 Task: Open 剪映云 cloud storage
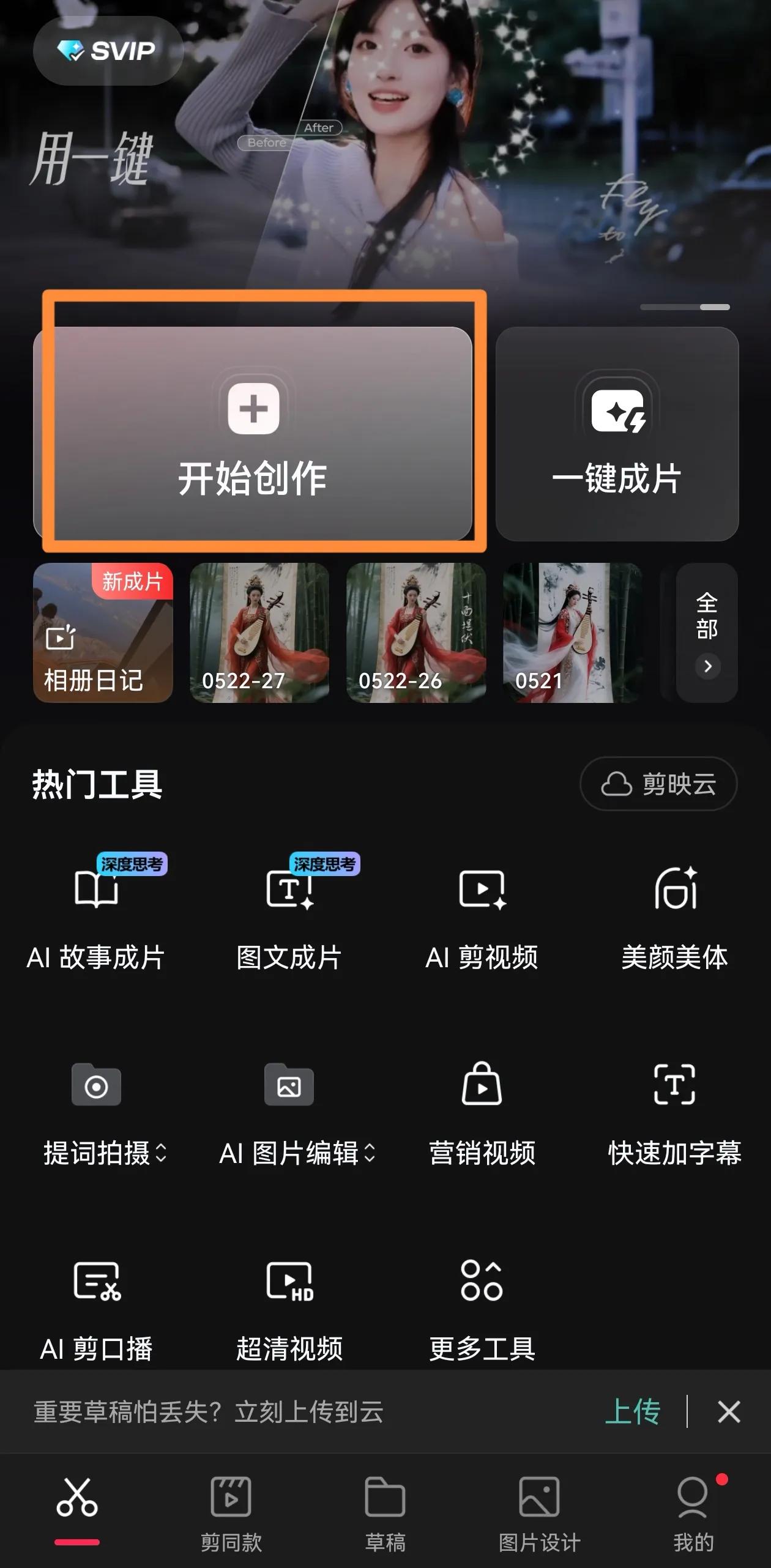[658, 784]
